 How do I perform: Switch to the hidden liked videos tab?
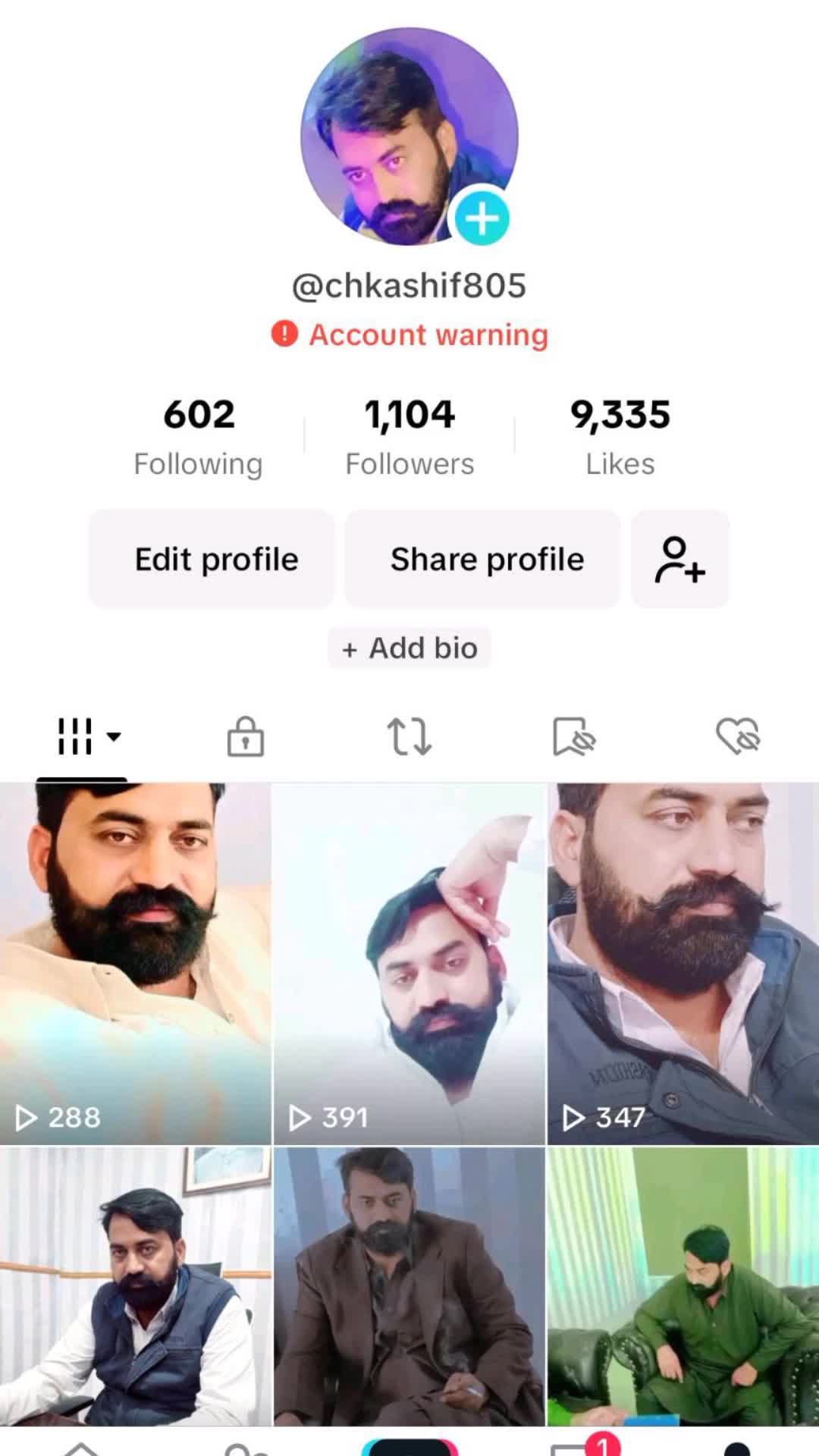738,736
